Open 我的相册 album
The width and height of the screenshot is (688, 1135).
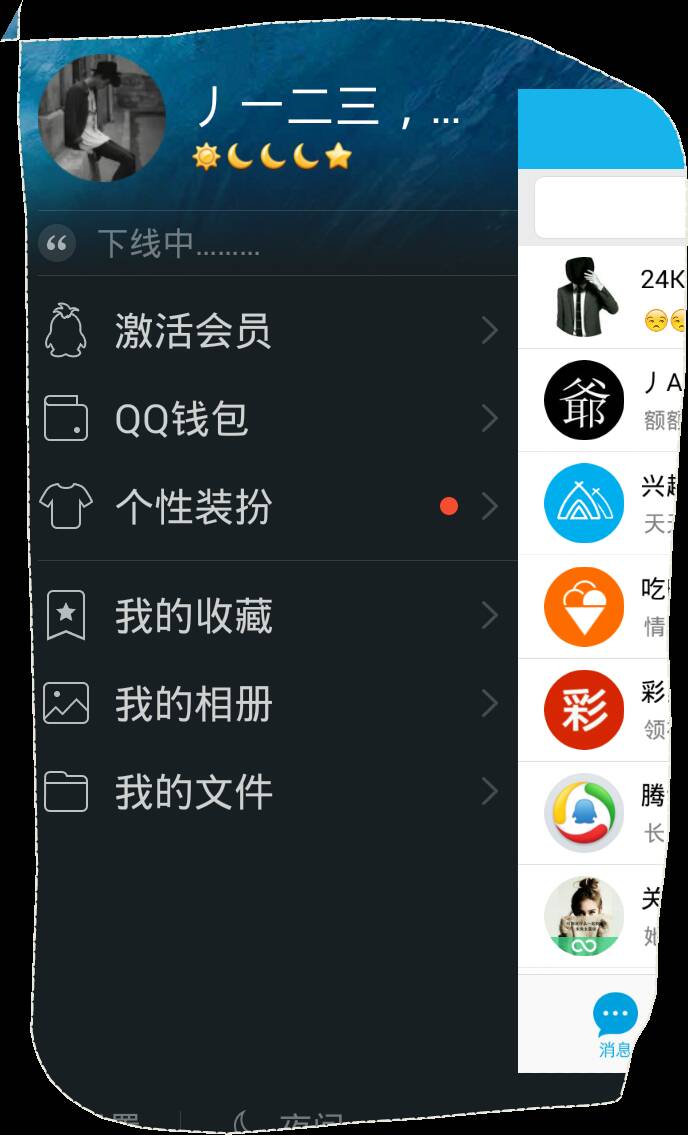(270, 704)
